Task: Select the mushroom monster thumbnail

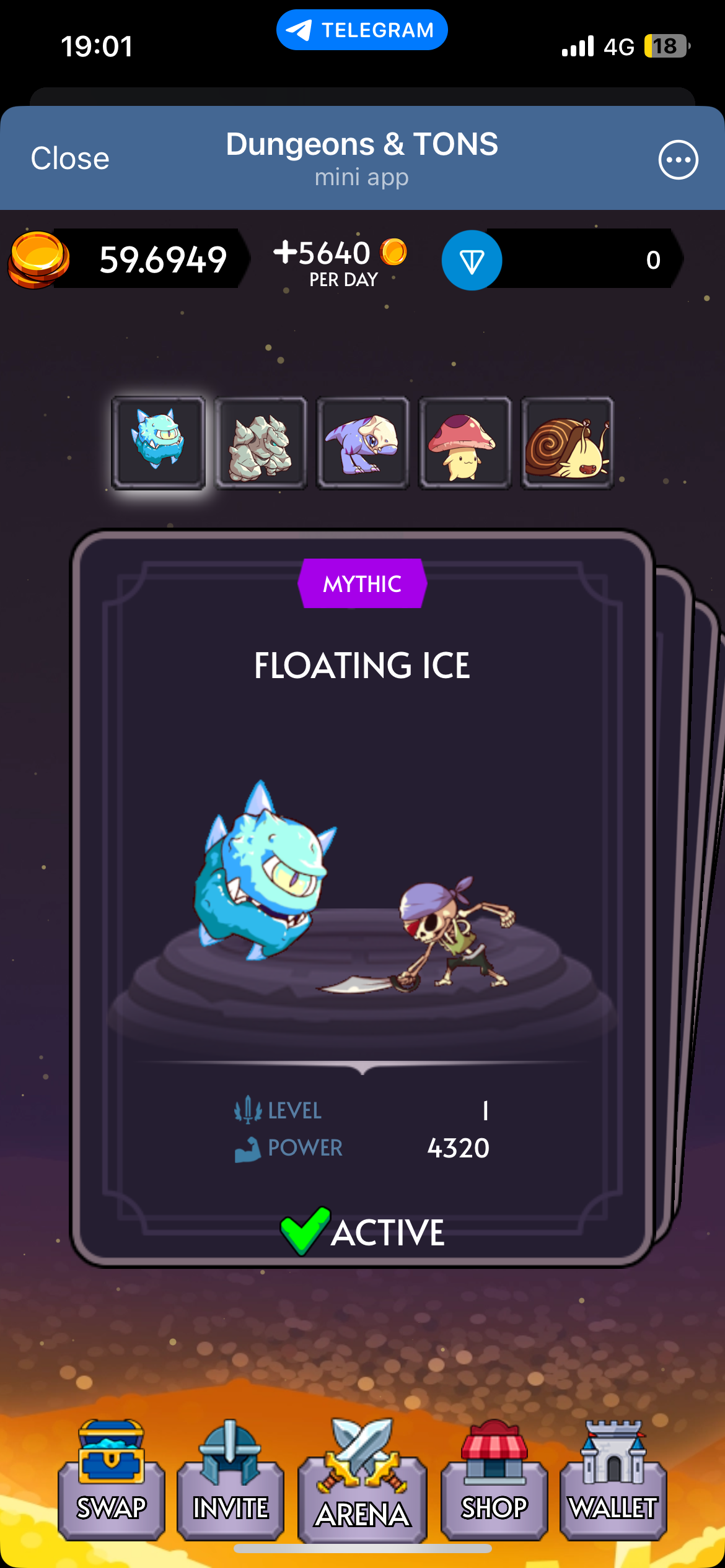Action: click(x=465, y=443)
